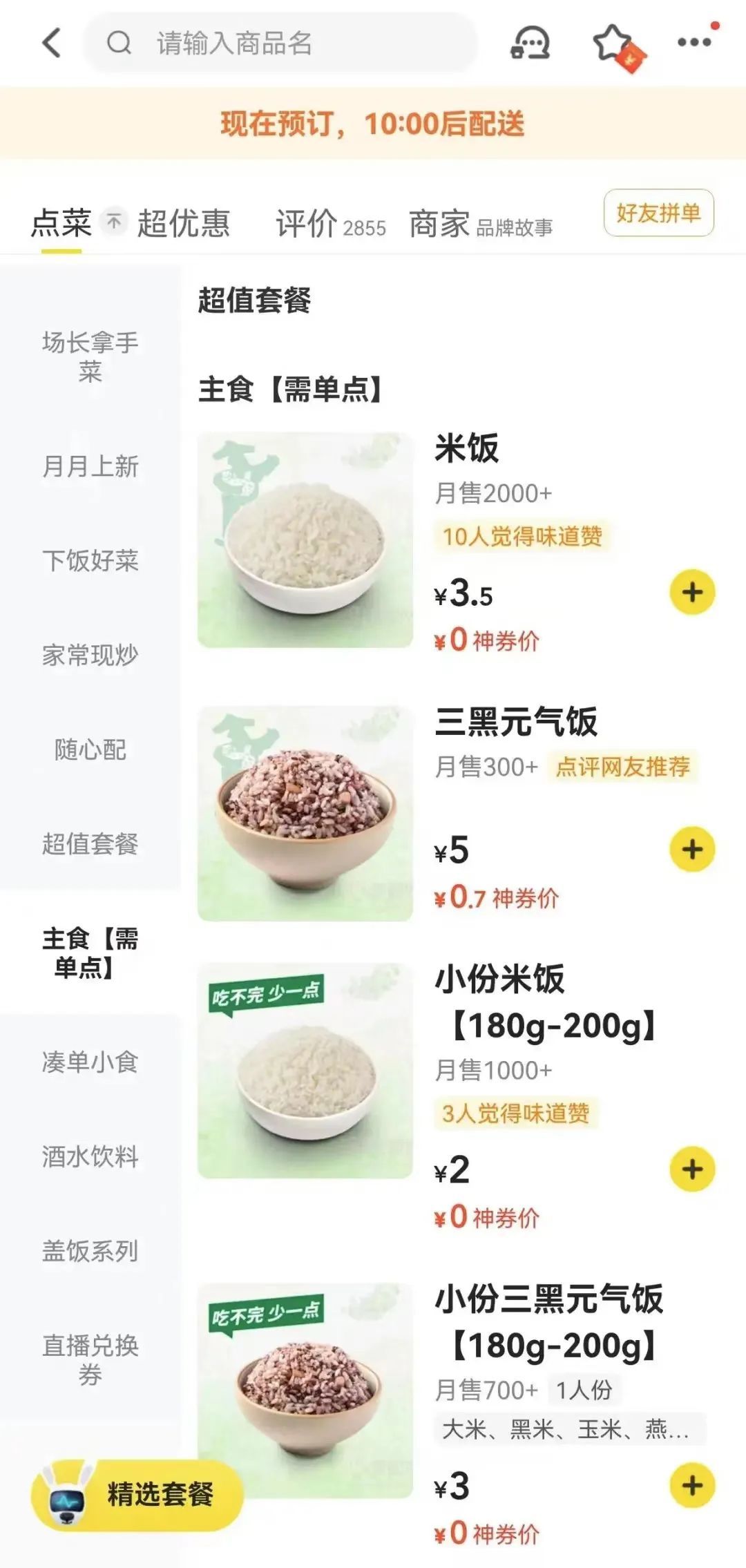Add 小份米饭 to the cart

click(692, 1169)
